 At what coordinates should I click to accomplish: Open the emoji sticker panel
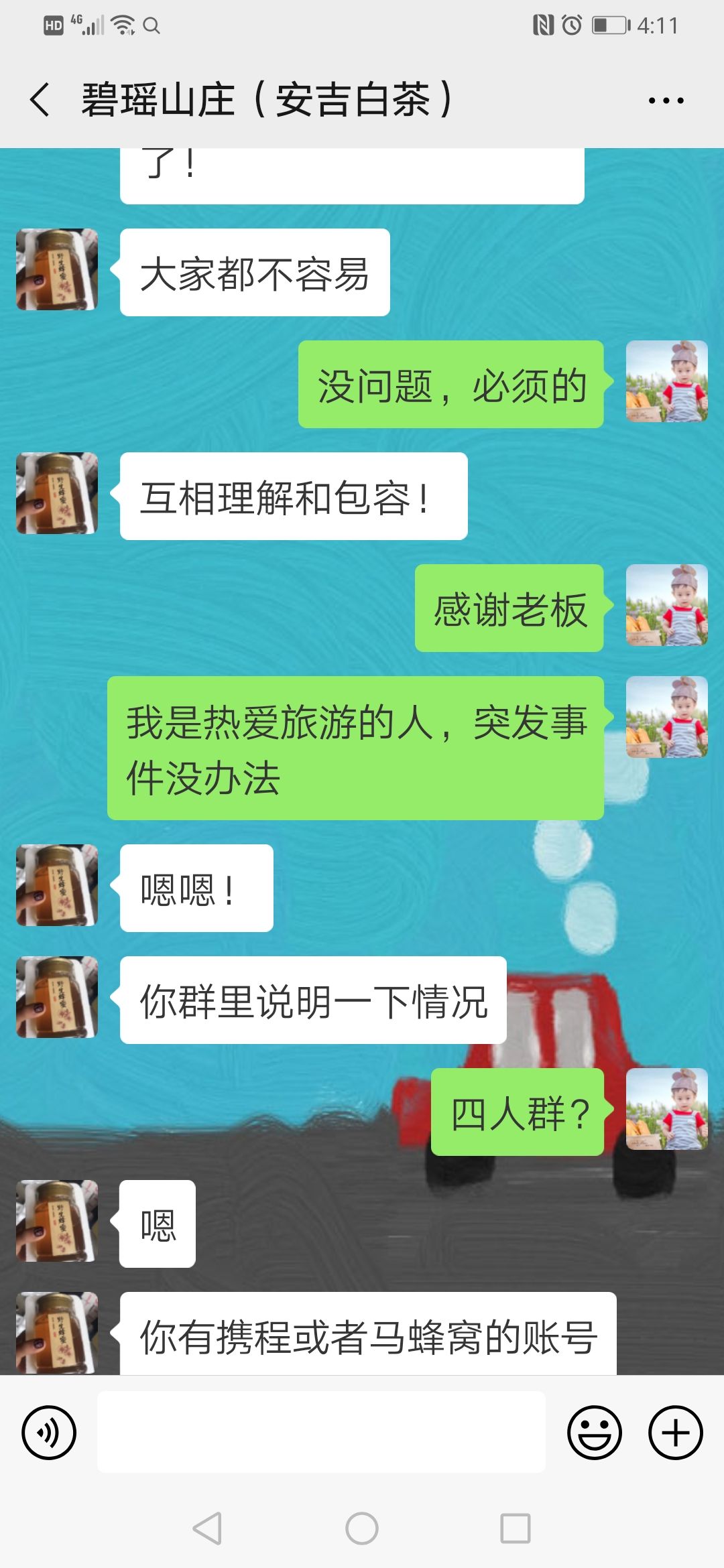(x=595, y=1433)
